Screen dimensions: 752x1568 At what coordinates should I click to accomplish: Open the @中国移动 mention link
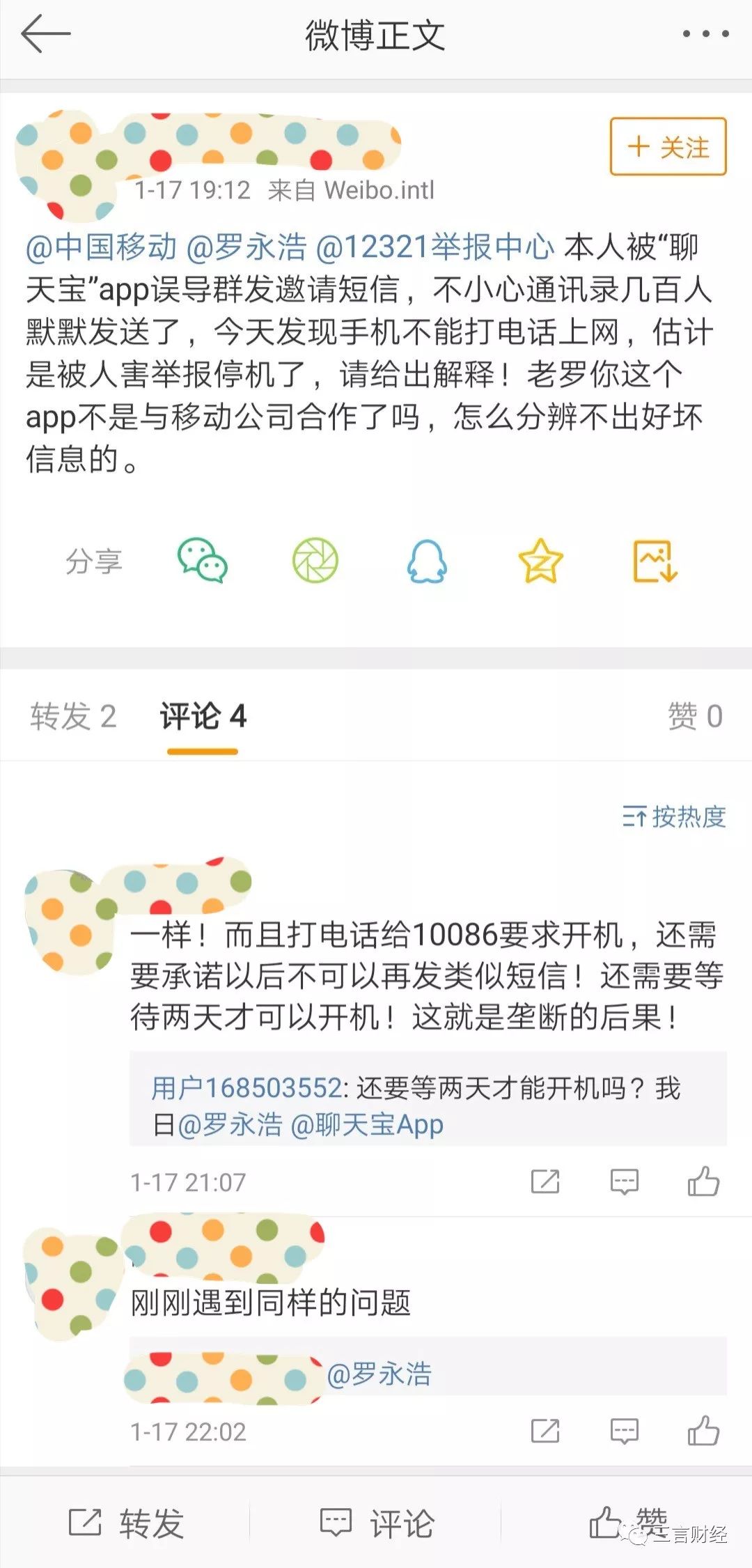[102, 247]
